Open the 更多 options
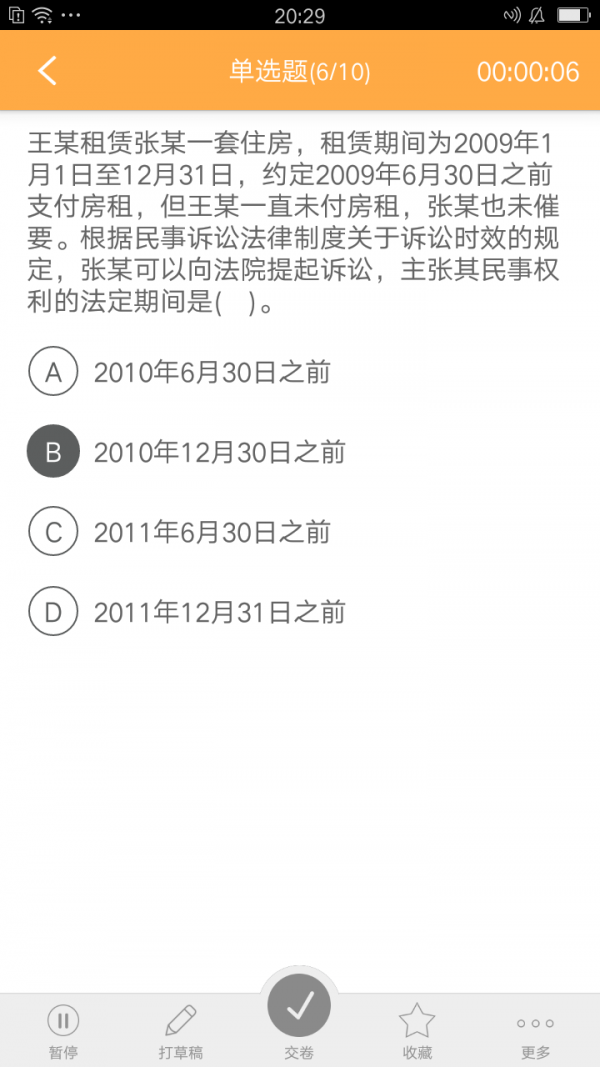Image resolution: width=600 pixels, height=1067 pixels. point(535,1030)
